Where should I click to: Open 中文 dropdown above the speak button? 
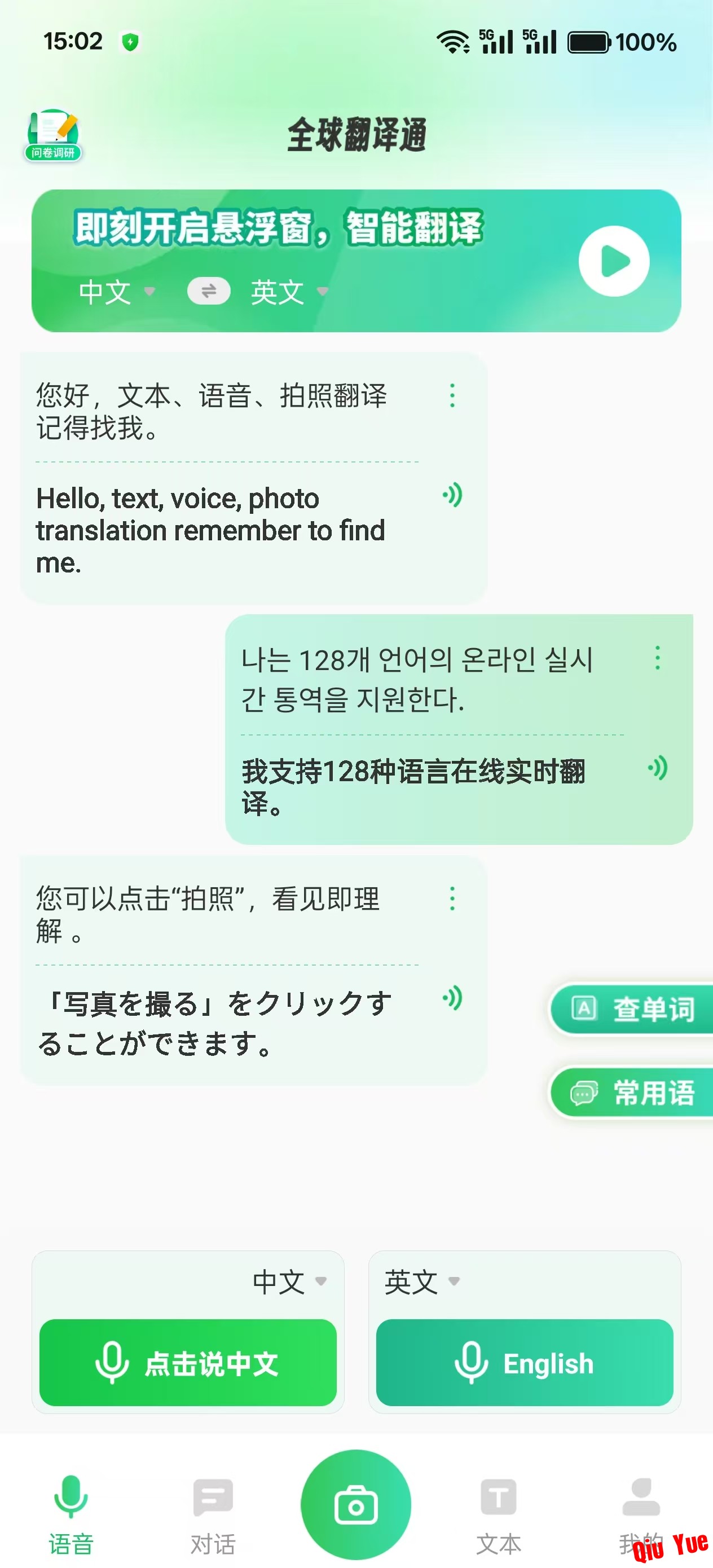coord(290,1281)
